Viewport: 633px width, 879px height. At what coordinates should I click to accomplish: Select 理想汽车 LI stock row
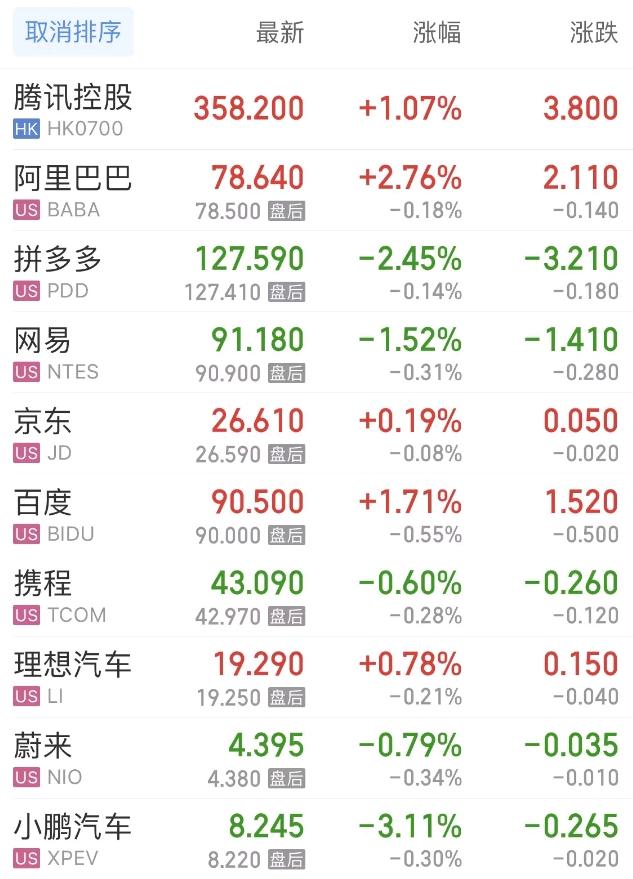[73, 677]
